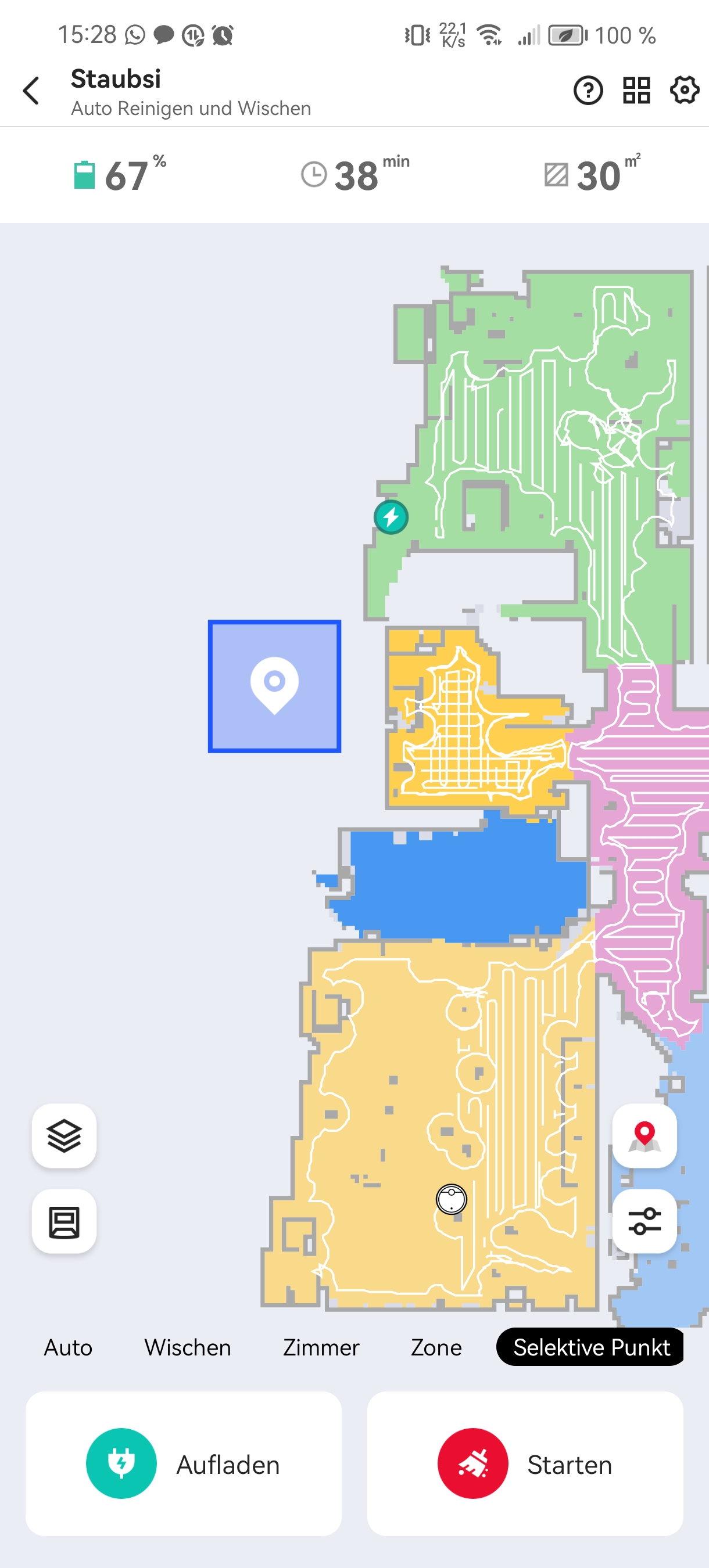Viewport: 709px width, 1568px height.
Task: Select the Zimmer cleaning mode
Action: 321,1347
